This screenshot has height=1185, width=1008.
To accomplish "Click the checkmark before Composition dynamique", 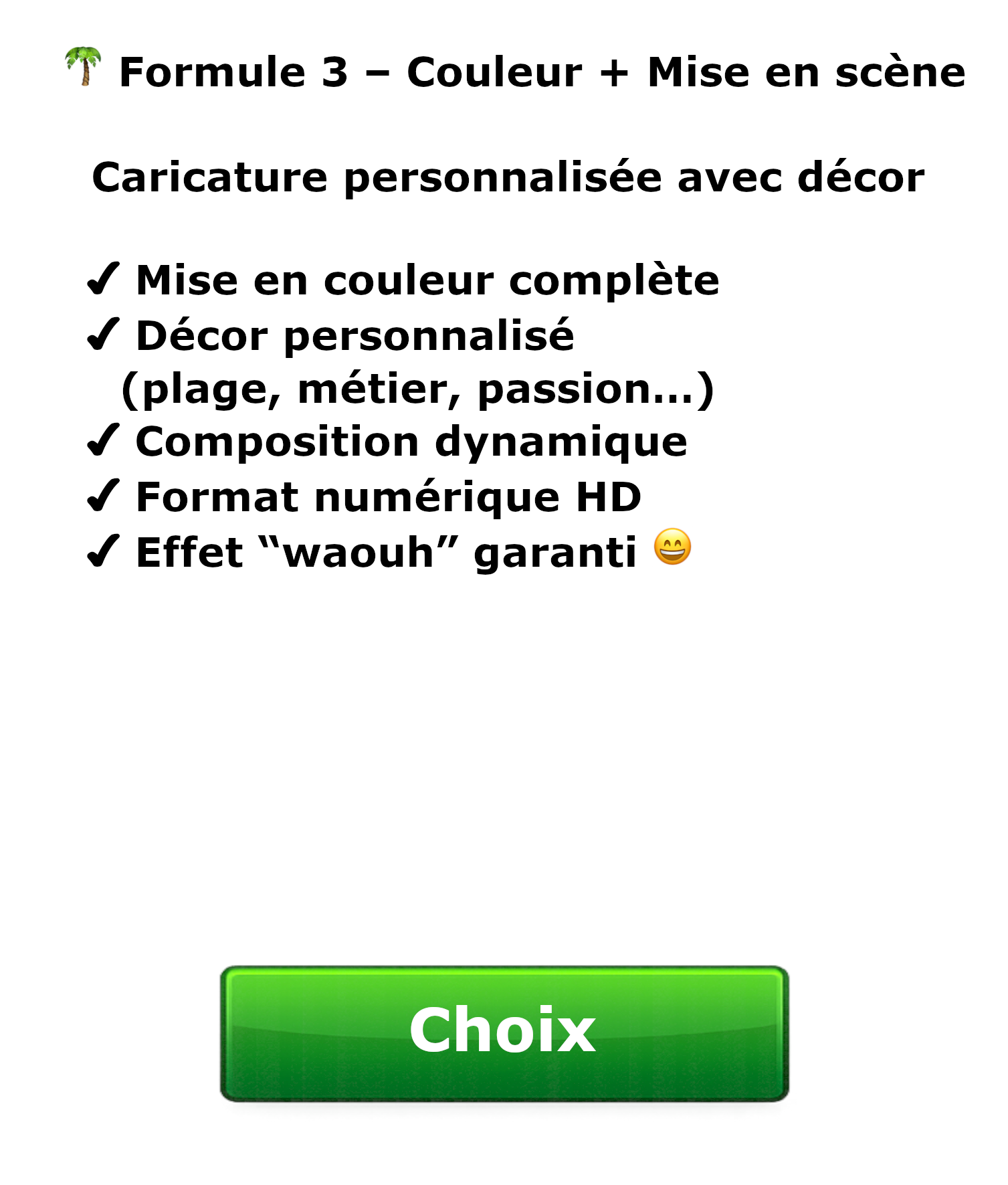I will point(102,442).
